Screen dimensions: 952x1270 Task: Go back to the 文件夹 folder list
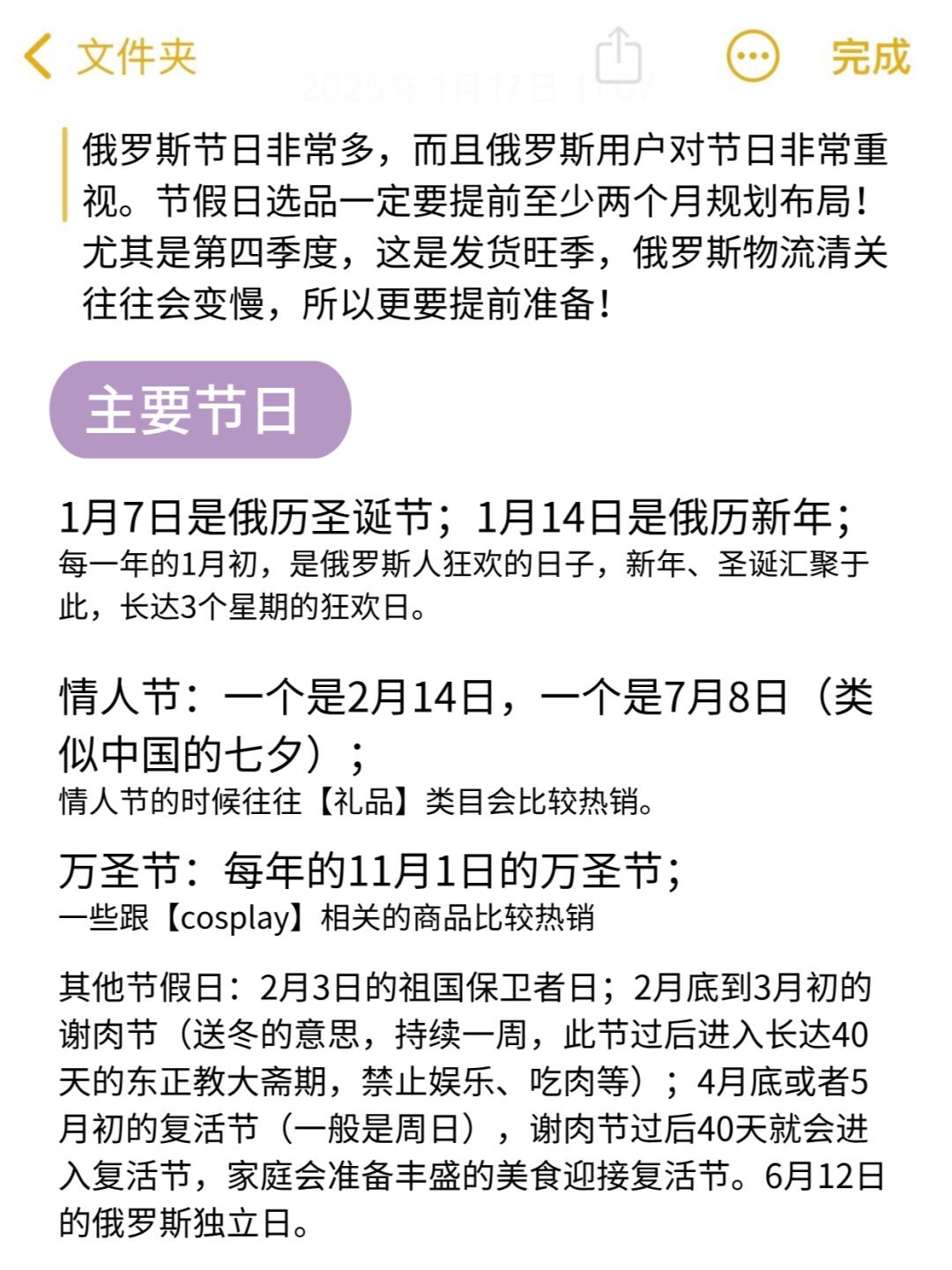(110, 57)
